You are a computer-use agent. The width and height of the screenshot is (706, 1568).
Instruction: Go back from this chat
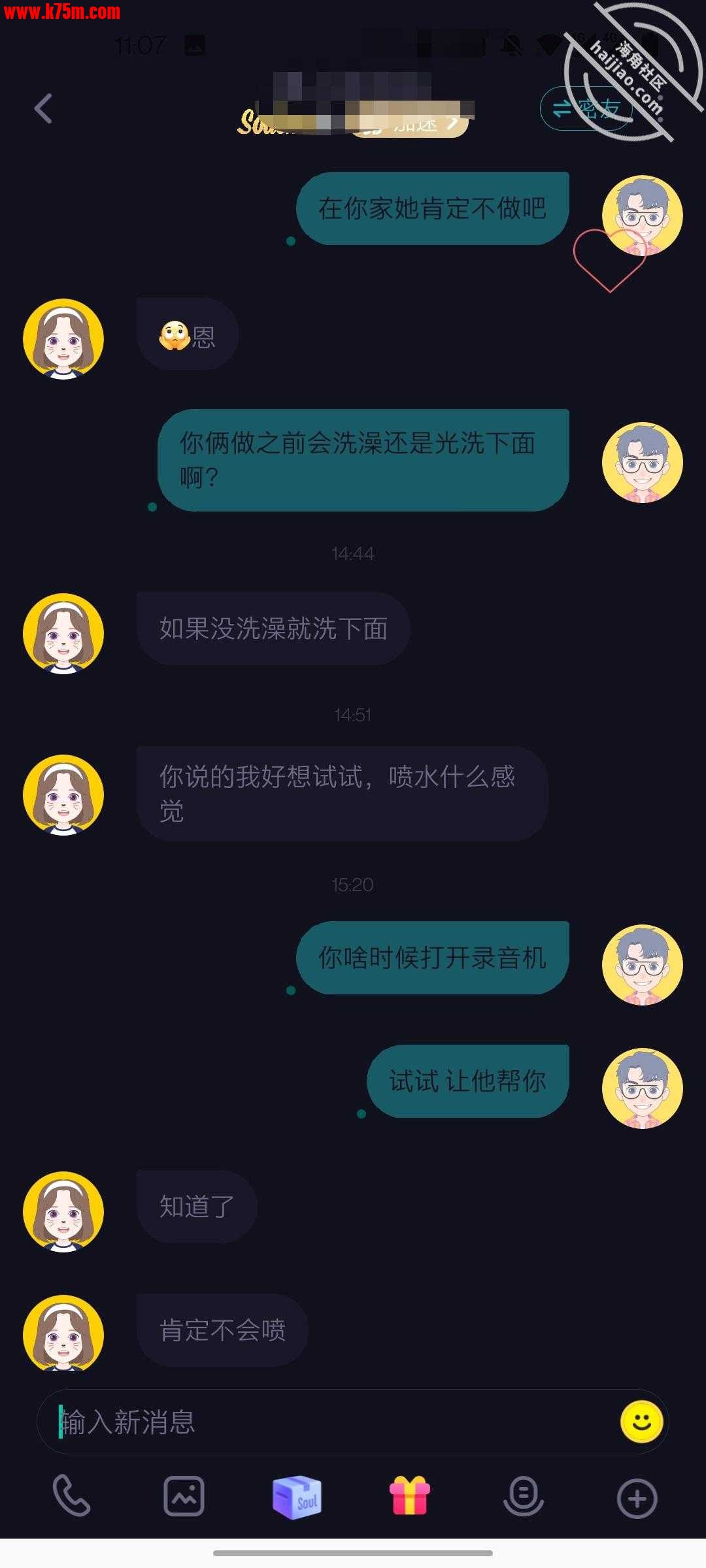pyautogui.click(x=43, y=108)
